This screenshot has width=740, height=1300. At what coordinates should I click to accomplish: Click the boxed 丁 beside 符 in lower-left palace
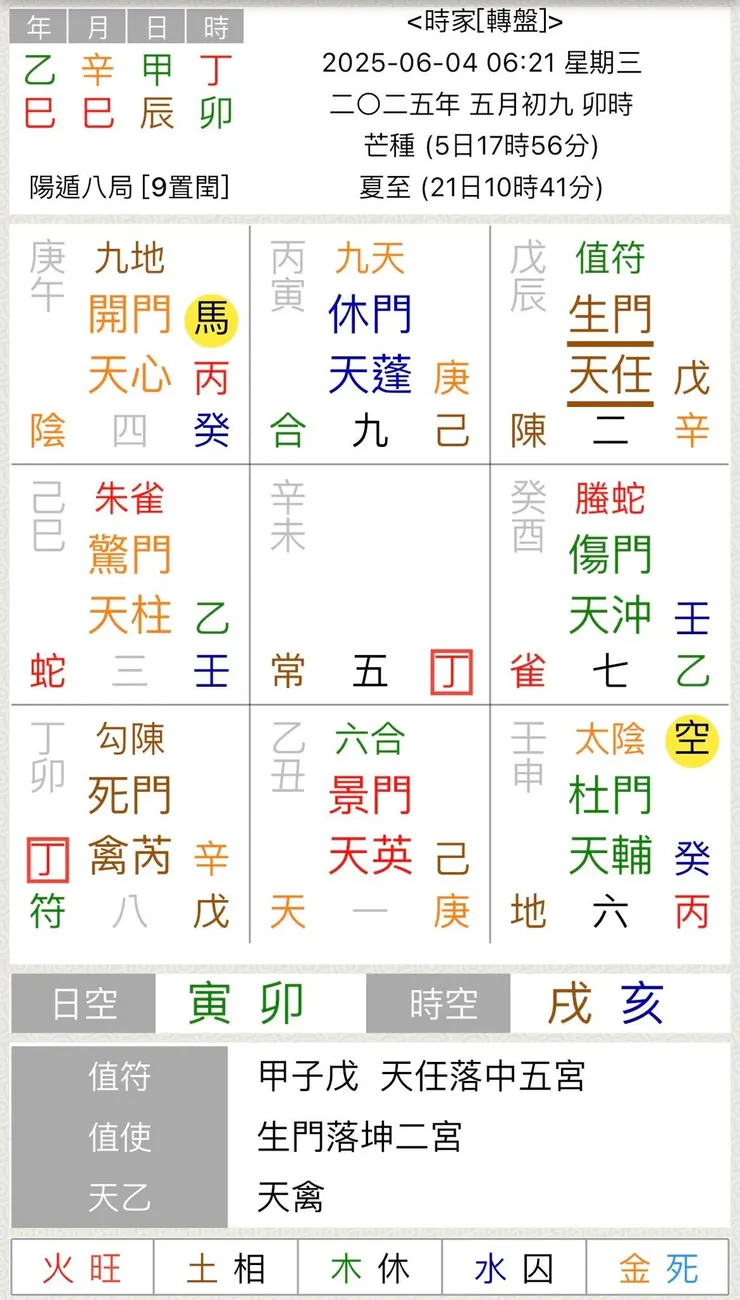point(46,858)
